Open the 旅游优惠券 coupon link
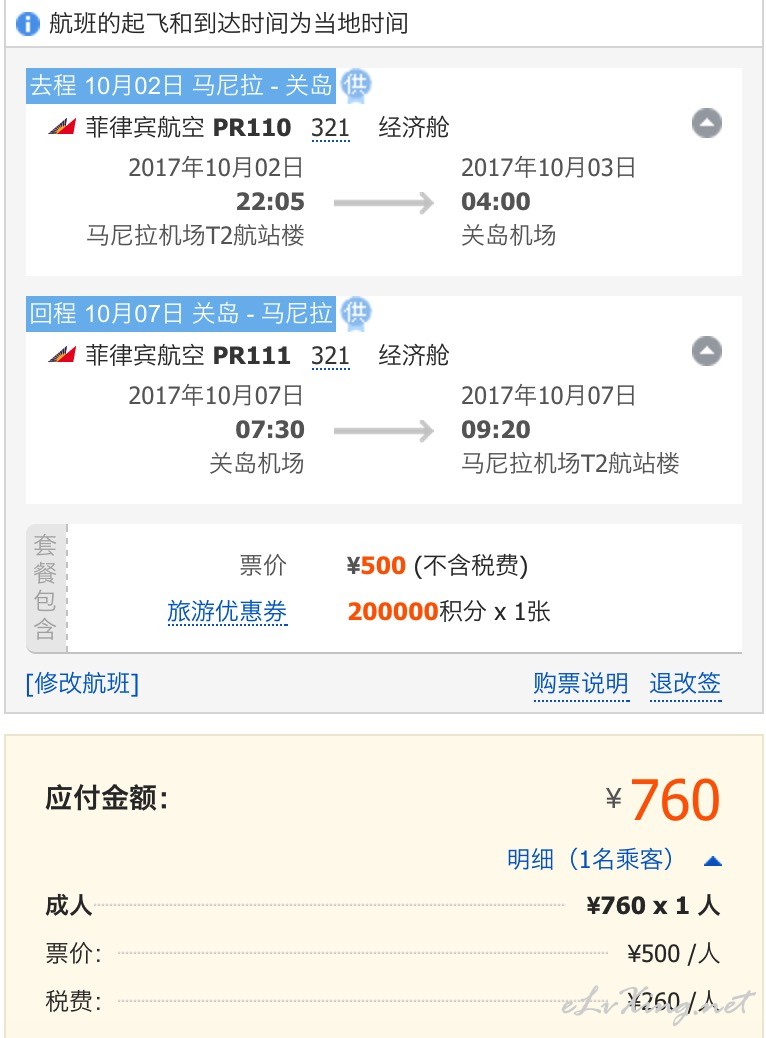Image resolution: width=766 pixels, height=1038 pixels. tap(227, 611)
